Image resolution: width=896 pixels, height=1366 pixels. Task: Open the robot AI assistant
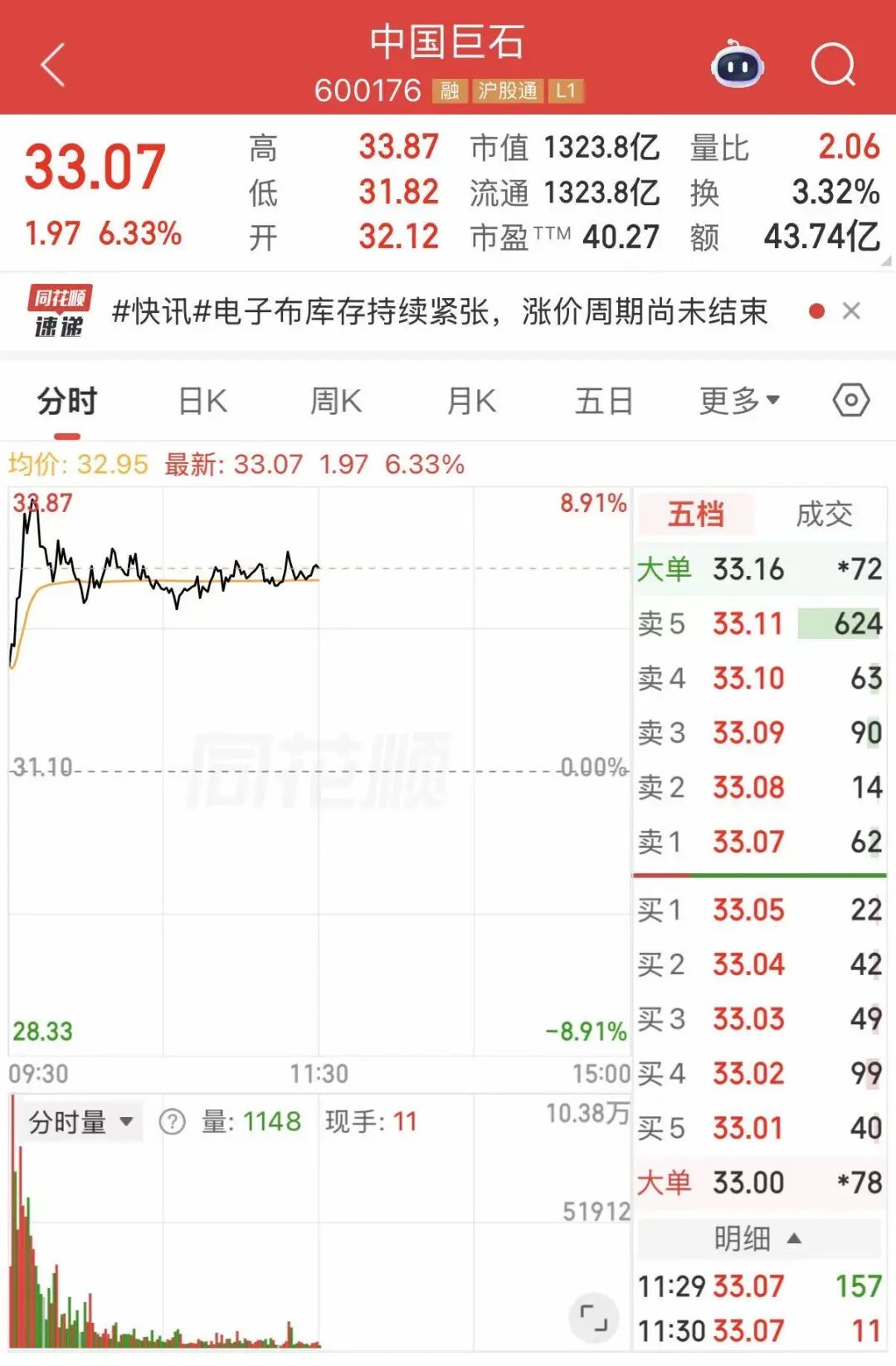pyautogui.click(x=737, y=65)
